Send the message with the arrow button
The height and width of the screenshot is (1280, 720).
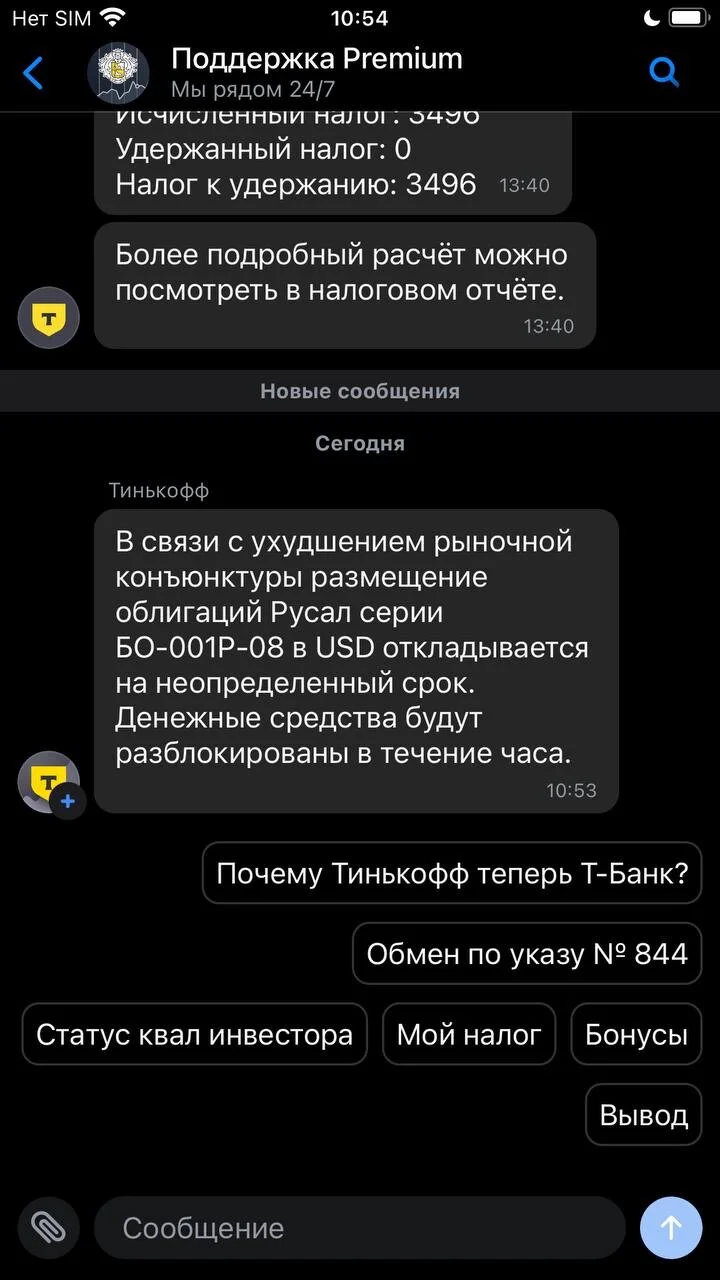pyautogui.click(x=671, y=1227)
